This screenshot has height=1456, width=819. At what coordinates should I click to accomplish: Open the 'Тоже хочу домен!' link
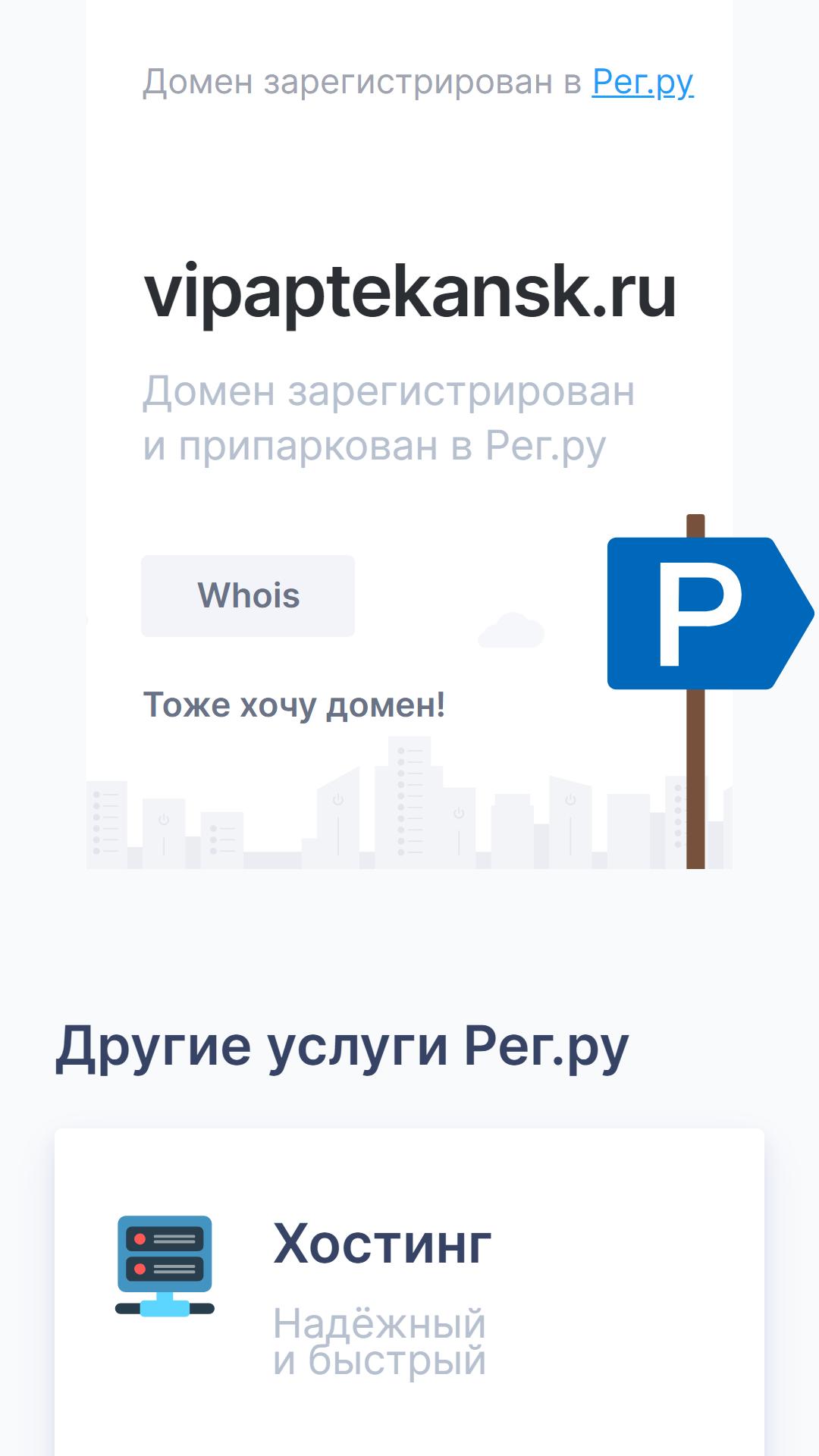[294, 704]
